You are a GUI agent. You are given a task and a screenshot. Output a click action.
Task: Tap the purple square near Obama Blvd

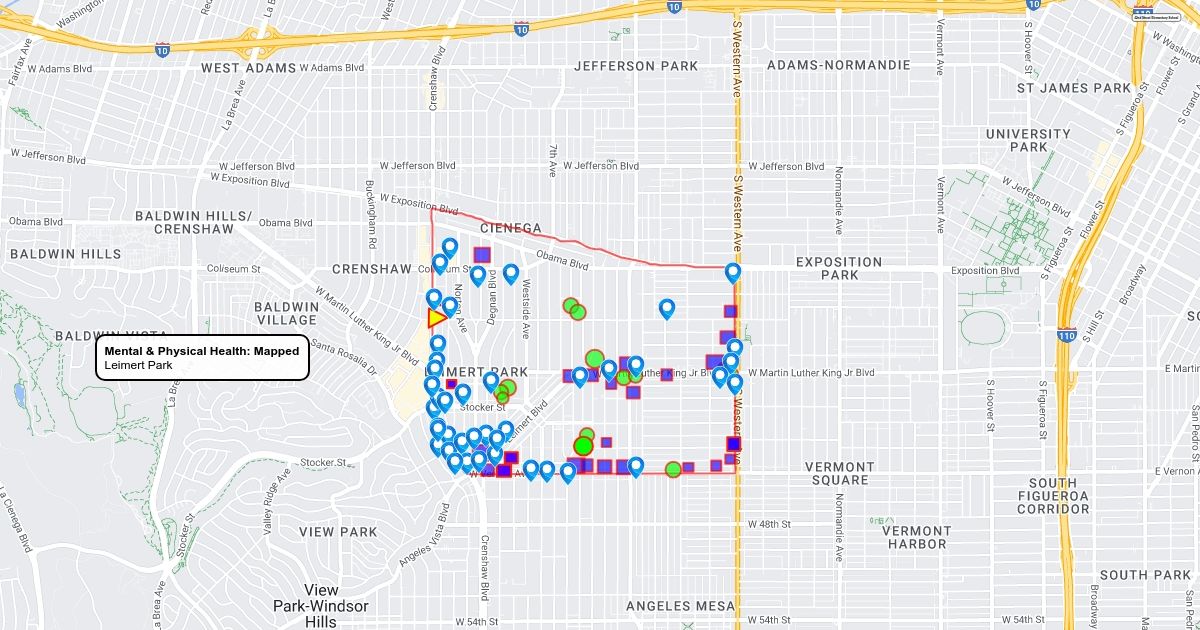(481, 255)
